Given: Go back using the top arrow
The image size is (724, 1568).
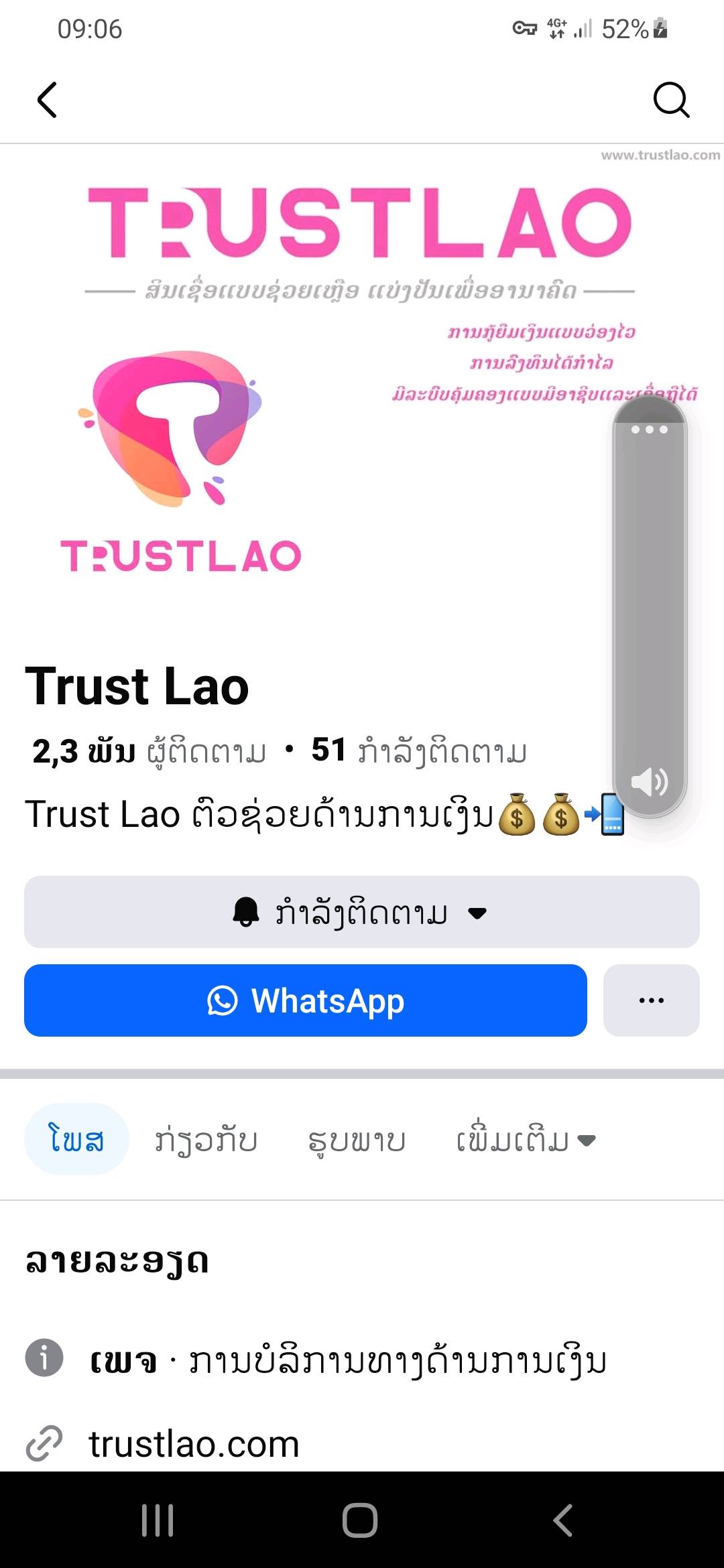Looking at the screenshot, I should click(x=47, y=101).
